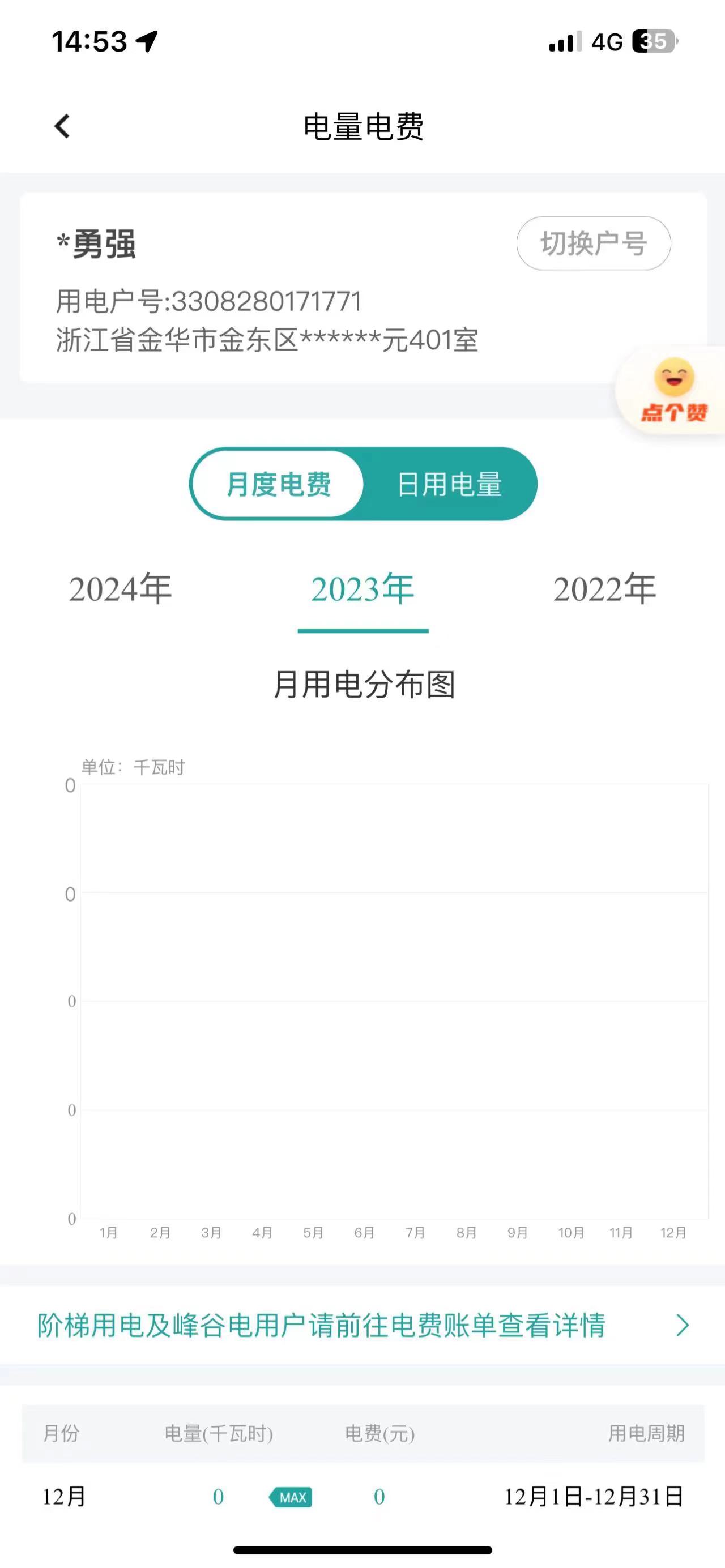Tap the 切换户号 button
725x1568 pixels.
593,243
